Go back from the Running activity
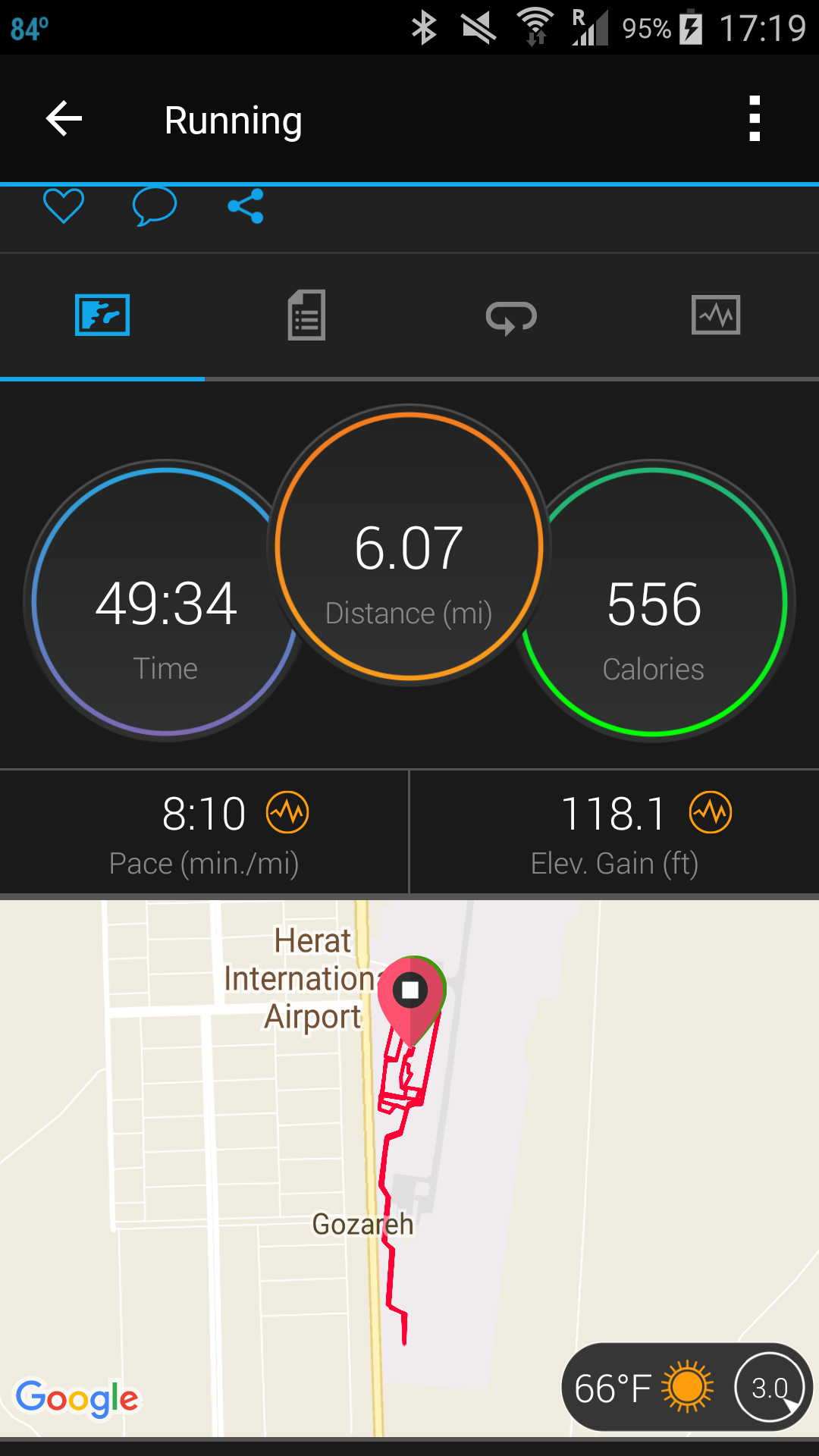 64,119
